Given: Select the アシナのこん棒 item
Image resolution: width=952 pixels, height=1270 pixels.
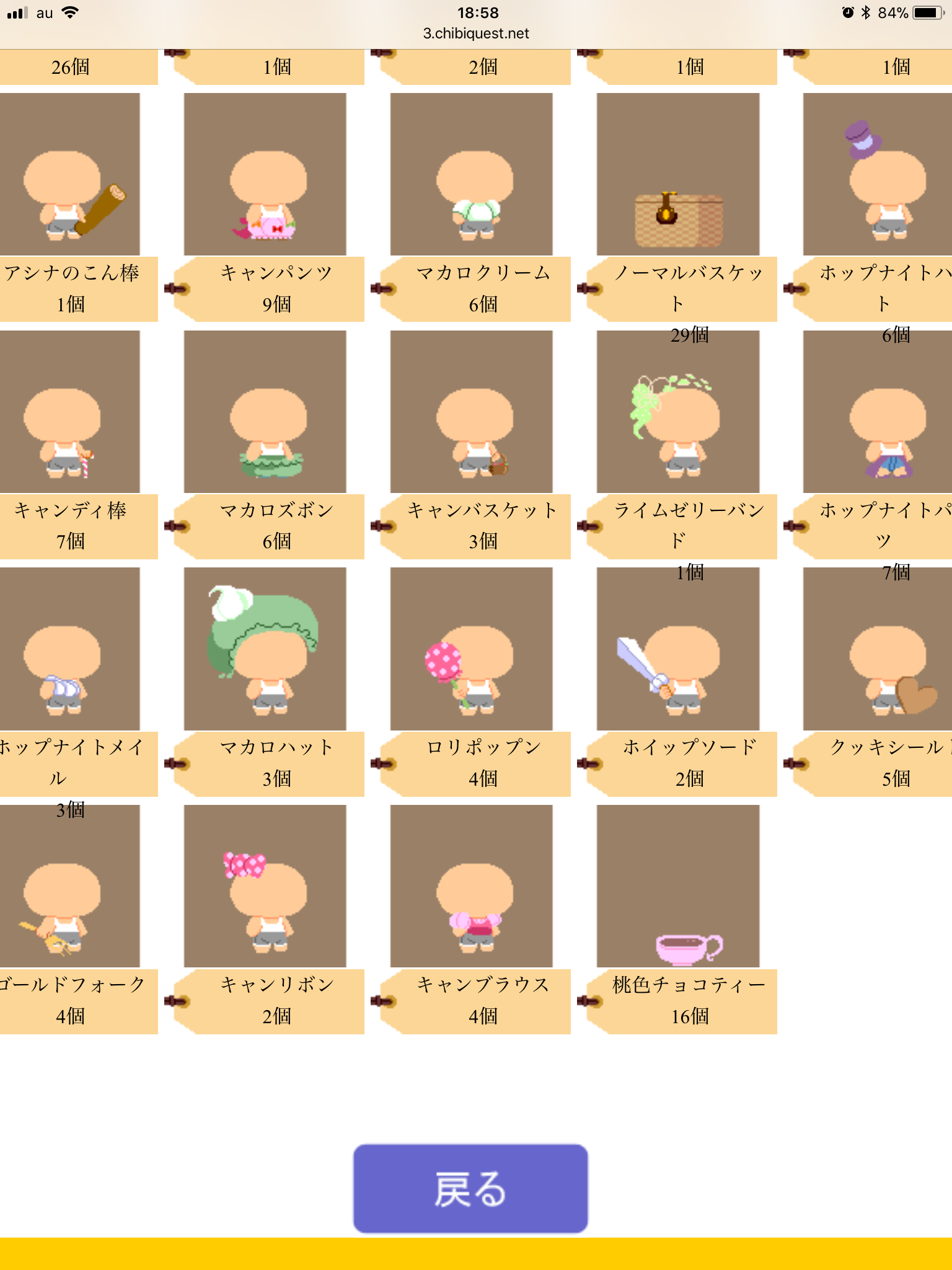Looking at the screenshot, I should [69, 174].
